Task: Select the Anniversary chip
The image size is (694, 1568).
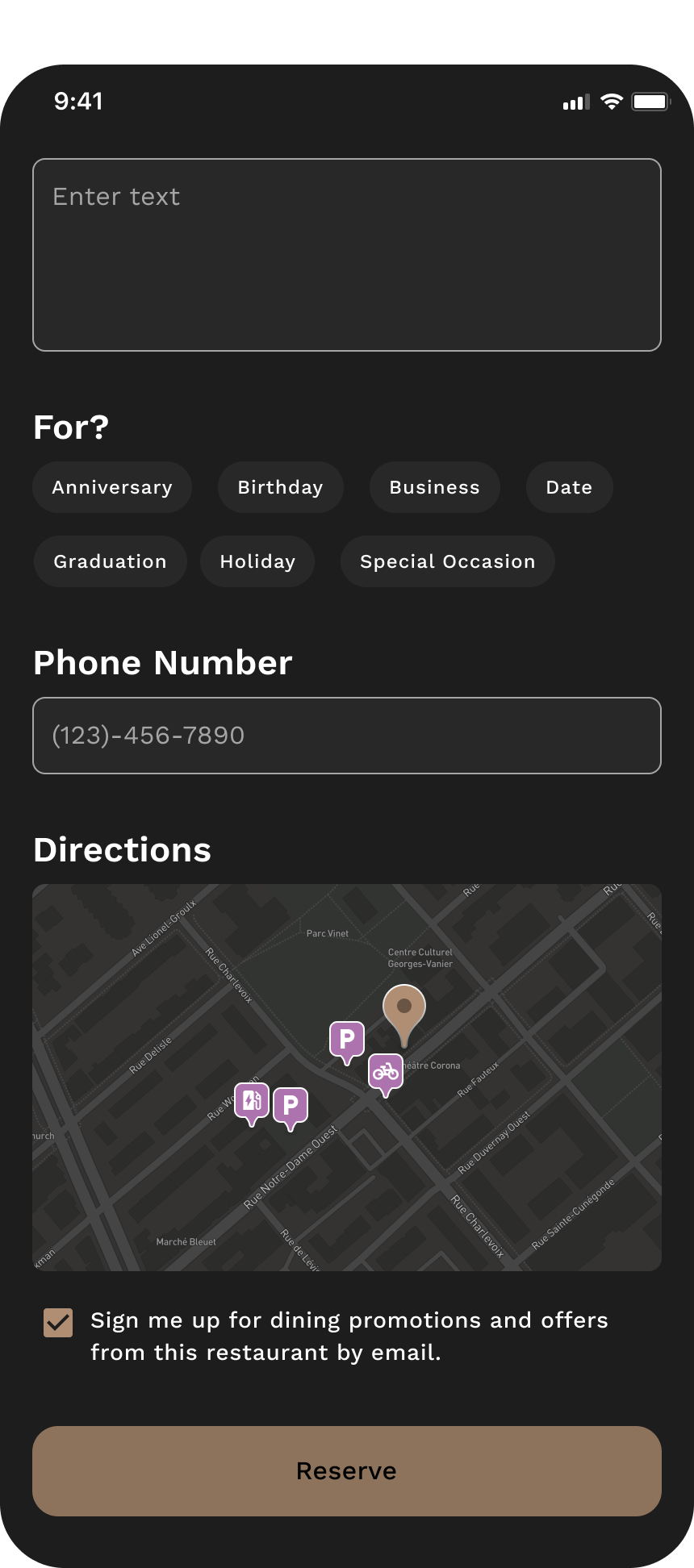Action: [x=112, y=487]
